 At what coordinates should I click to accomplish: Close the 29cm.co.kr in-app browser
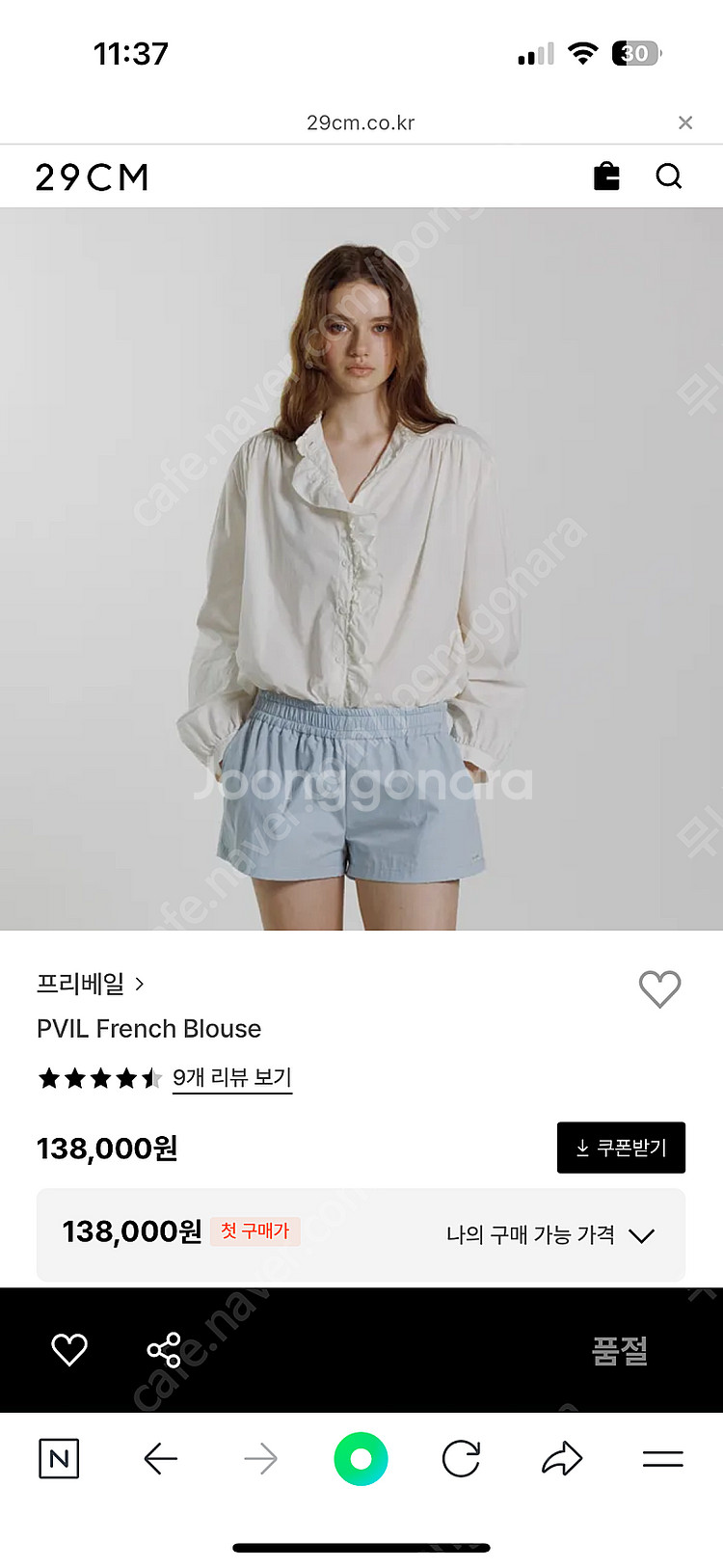(684, 122)
